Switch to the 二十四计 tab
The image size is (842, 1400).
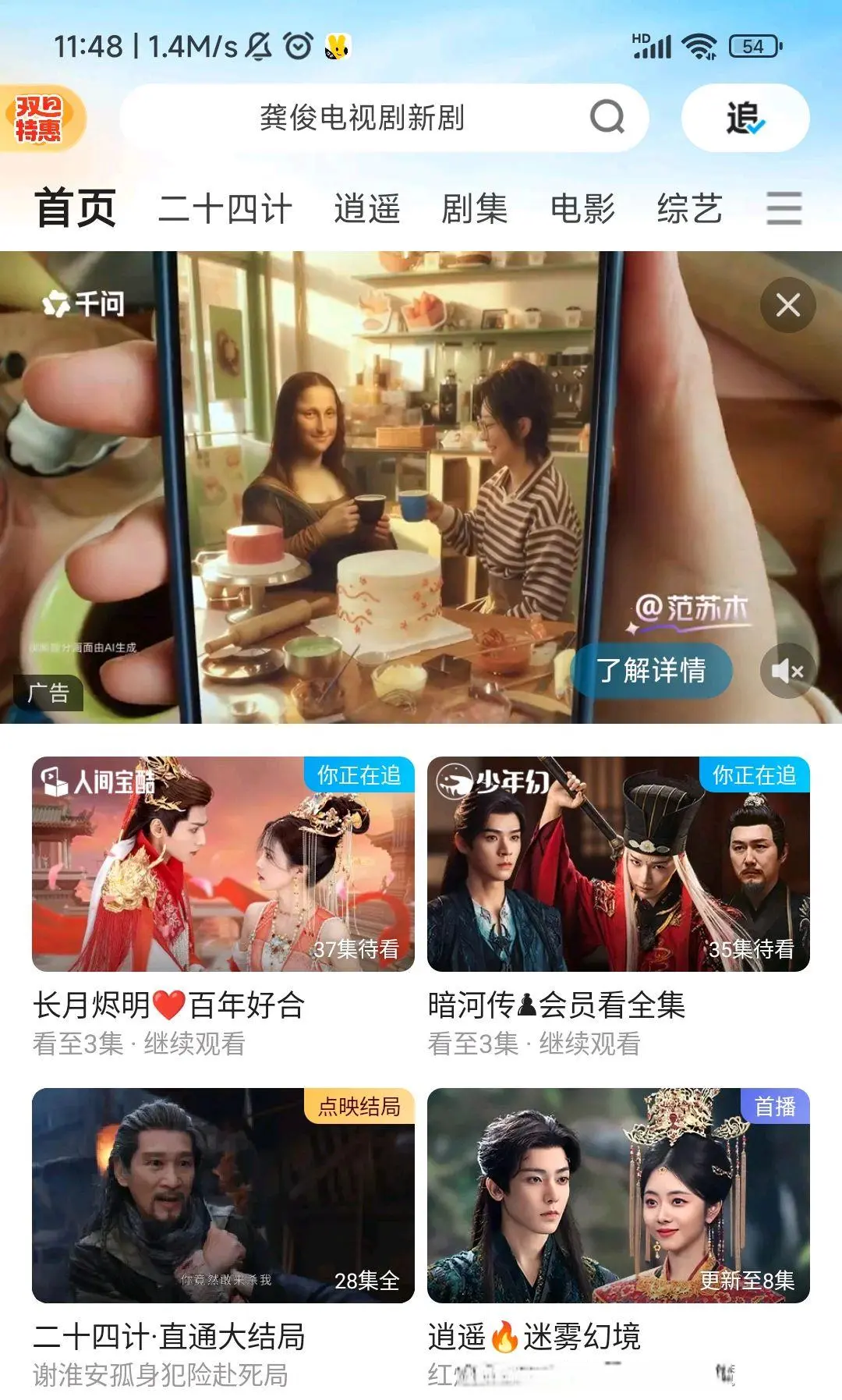tap(225, 209)
